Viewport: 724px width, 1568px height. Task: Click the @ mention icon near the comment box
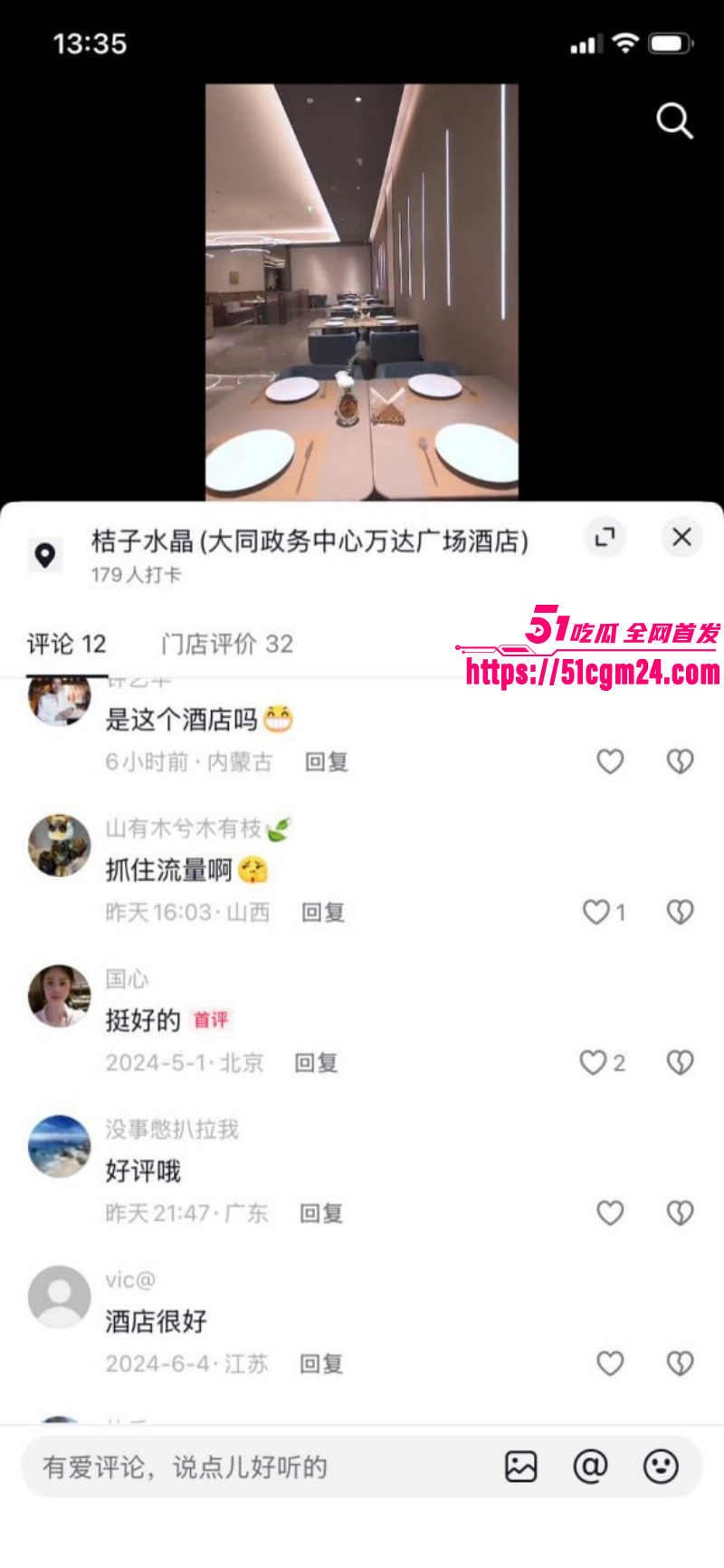click(x=592, y=1468)
